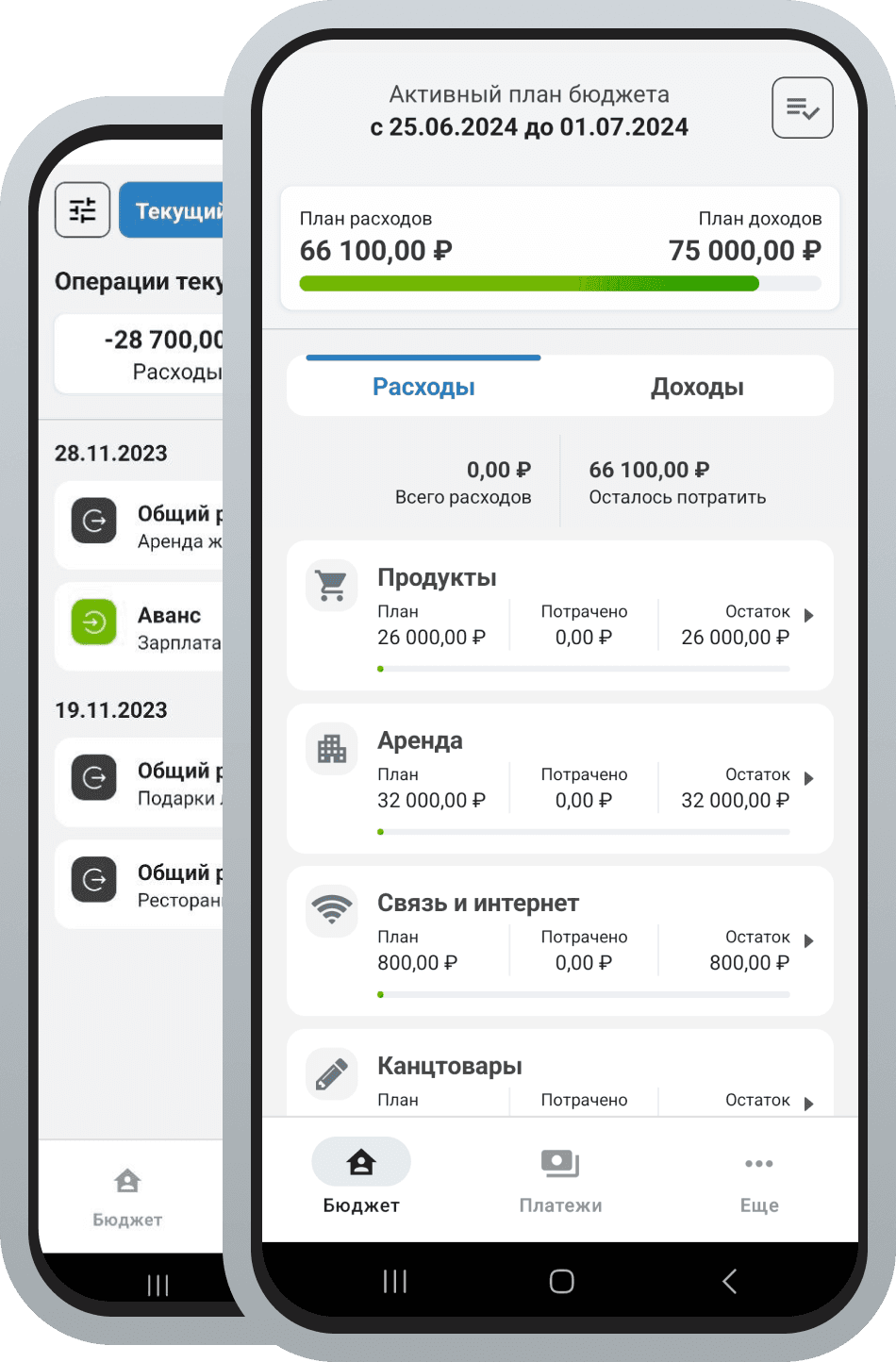Open Платежи via the card icon
This screenshot has width=896, height=1362.
click(559, 1164)
